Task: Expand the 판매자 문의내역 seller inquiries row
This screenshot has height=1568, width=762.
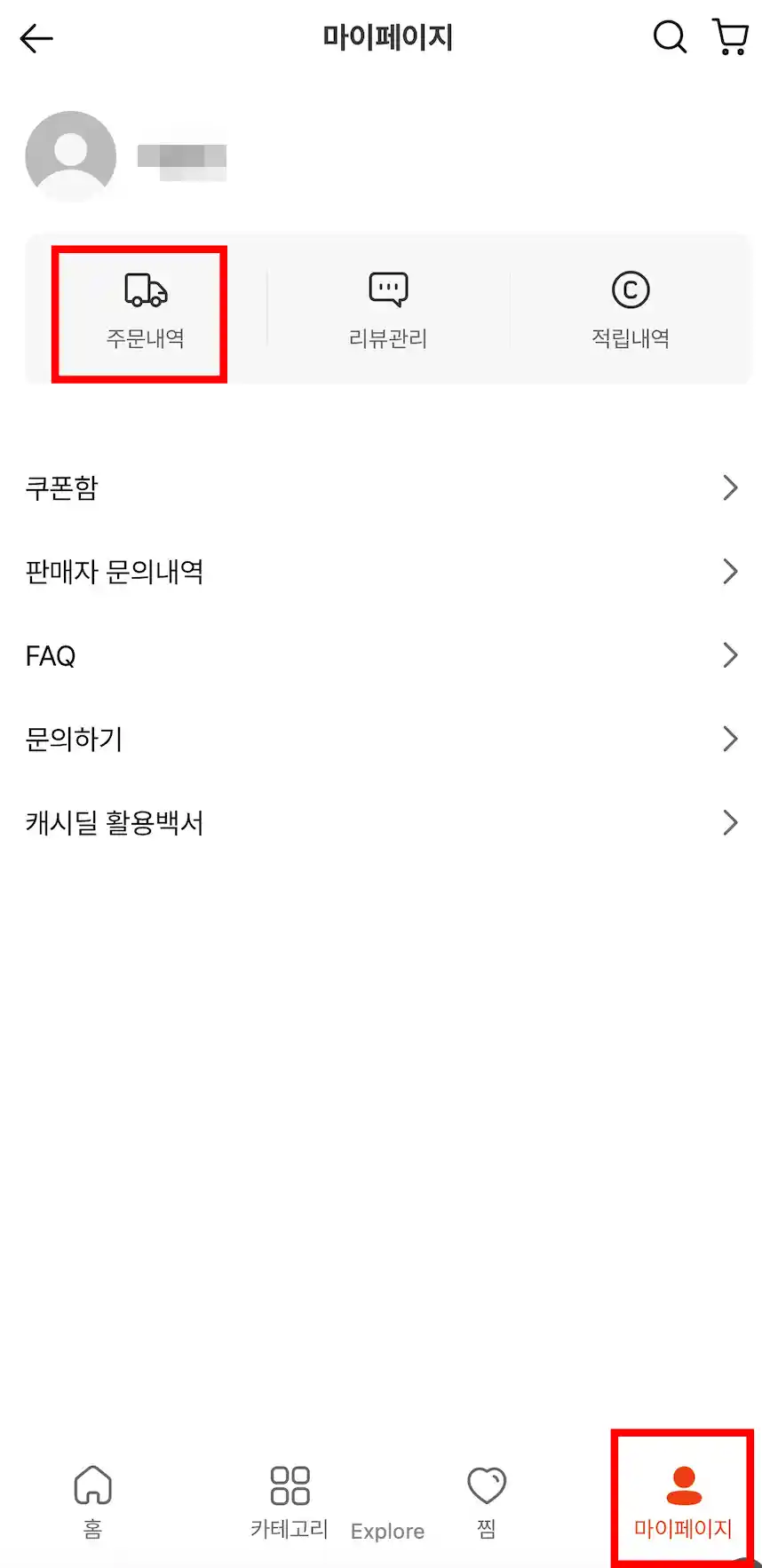Action: tap(382, 571)
